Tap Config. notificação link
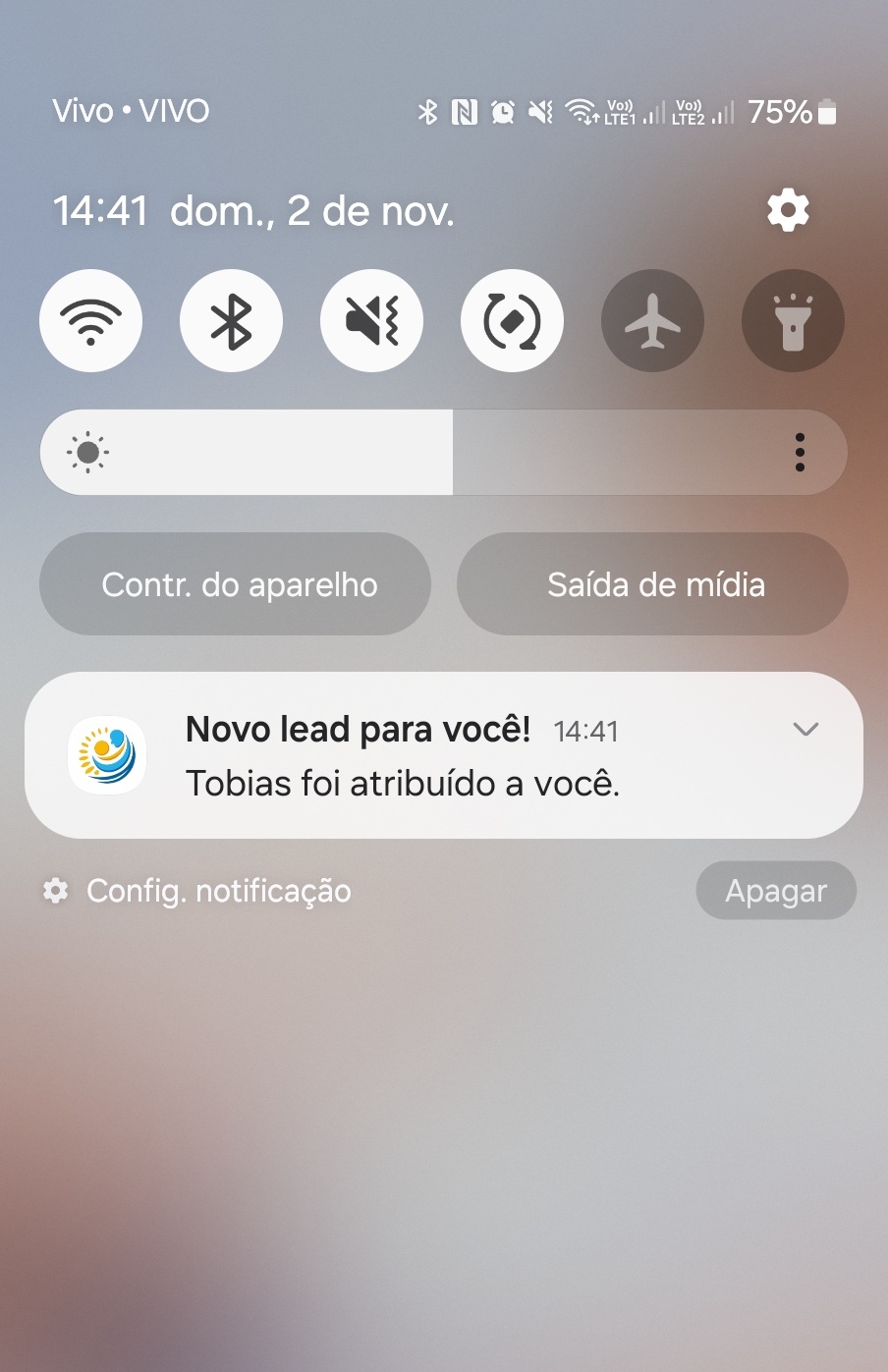888x1372 pixels. pos(218,890)
